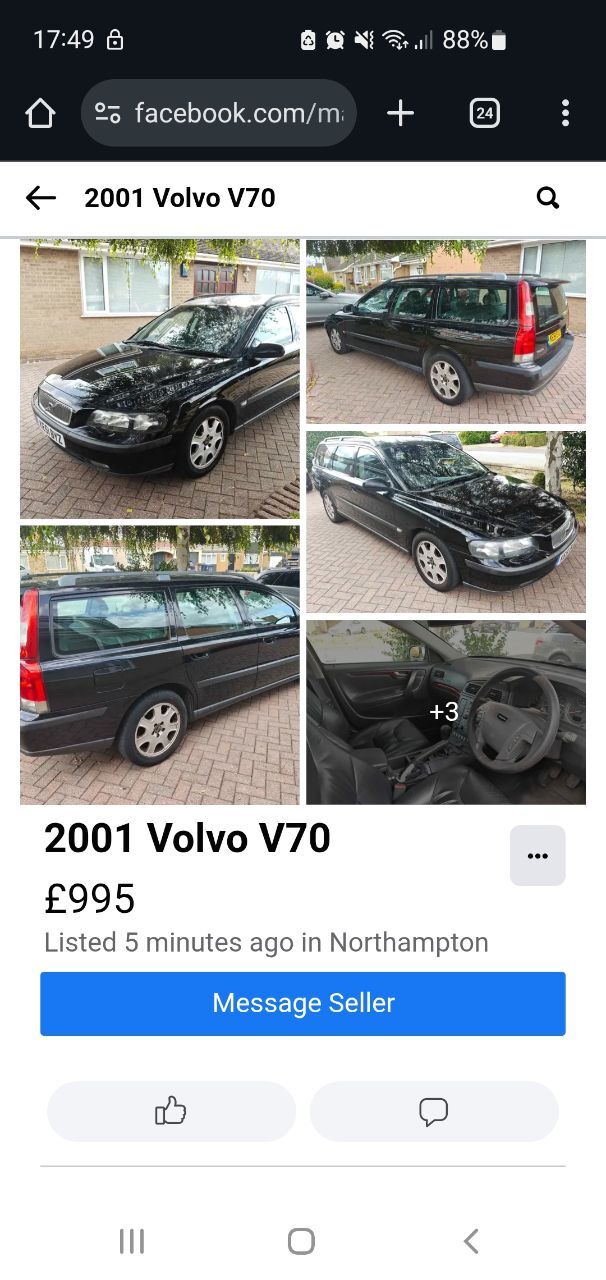Open the front-right angle photo of the Volvo
The image size is (606, 1280).
click(446, 521)
